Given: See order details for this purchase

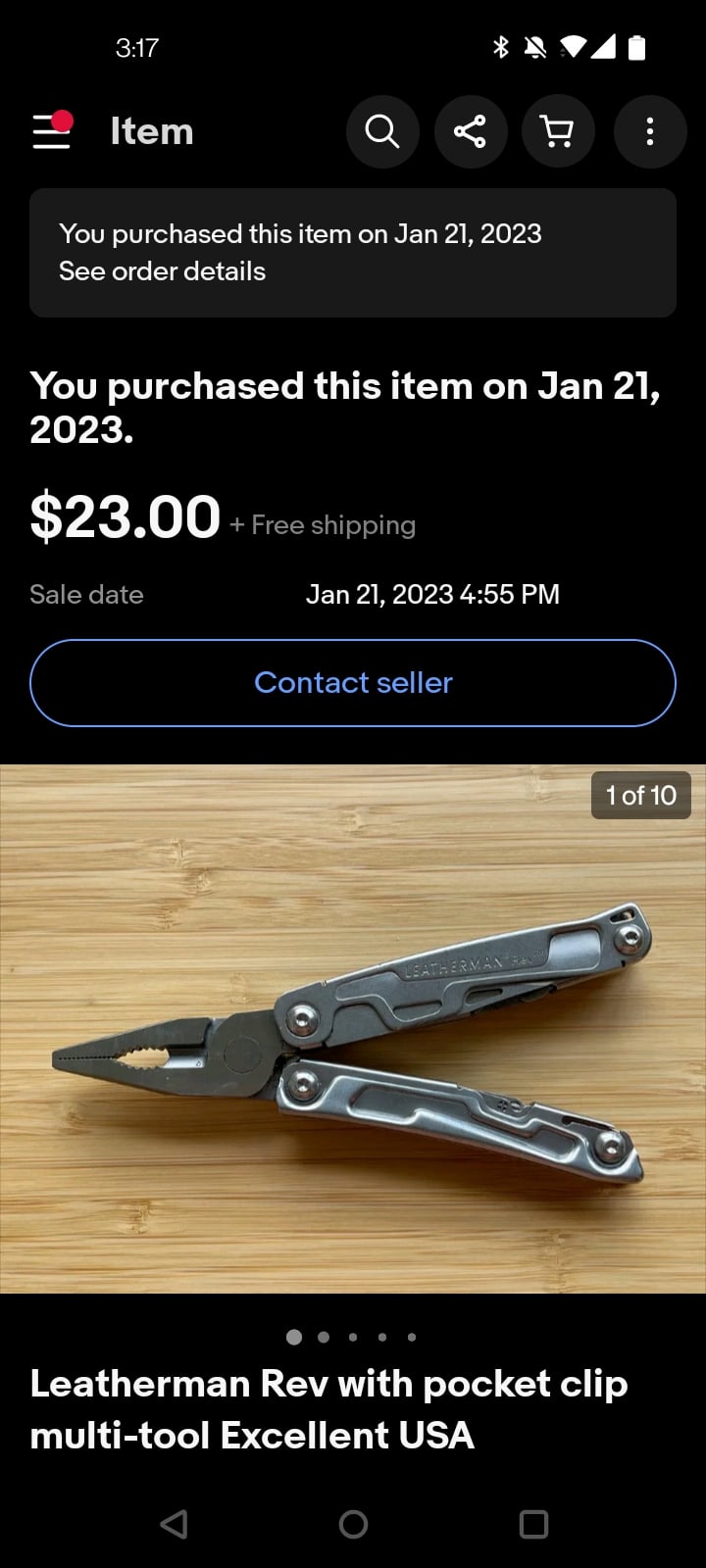Looking at the screenshot, I should click(x=162, y=271).
